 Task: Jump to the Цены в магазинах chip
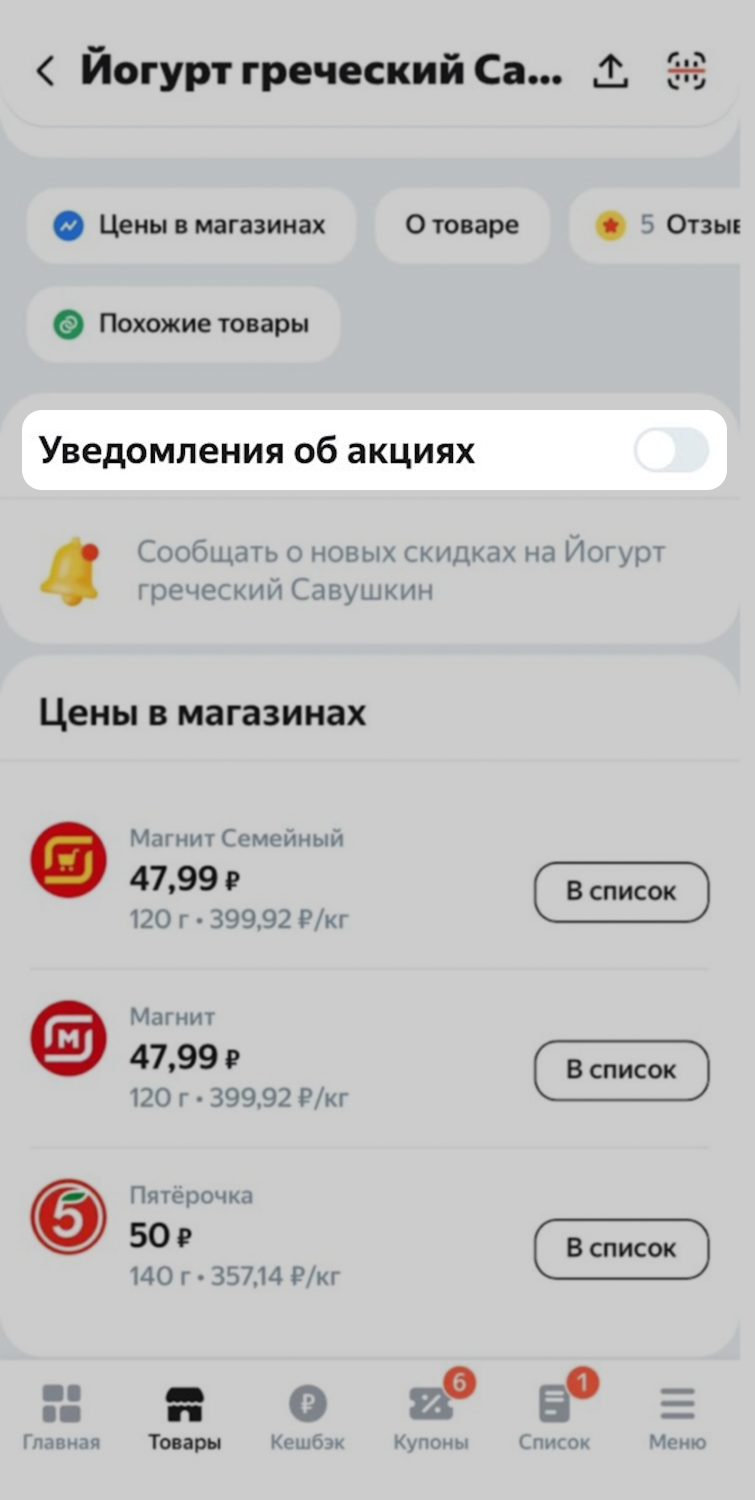191,225
